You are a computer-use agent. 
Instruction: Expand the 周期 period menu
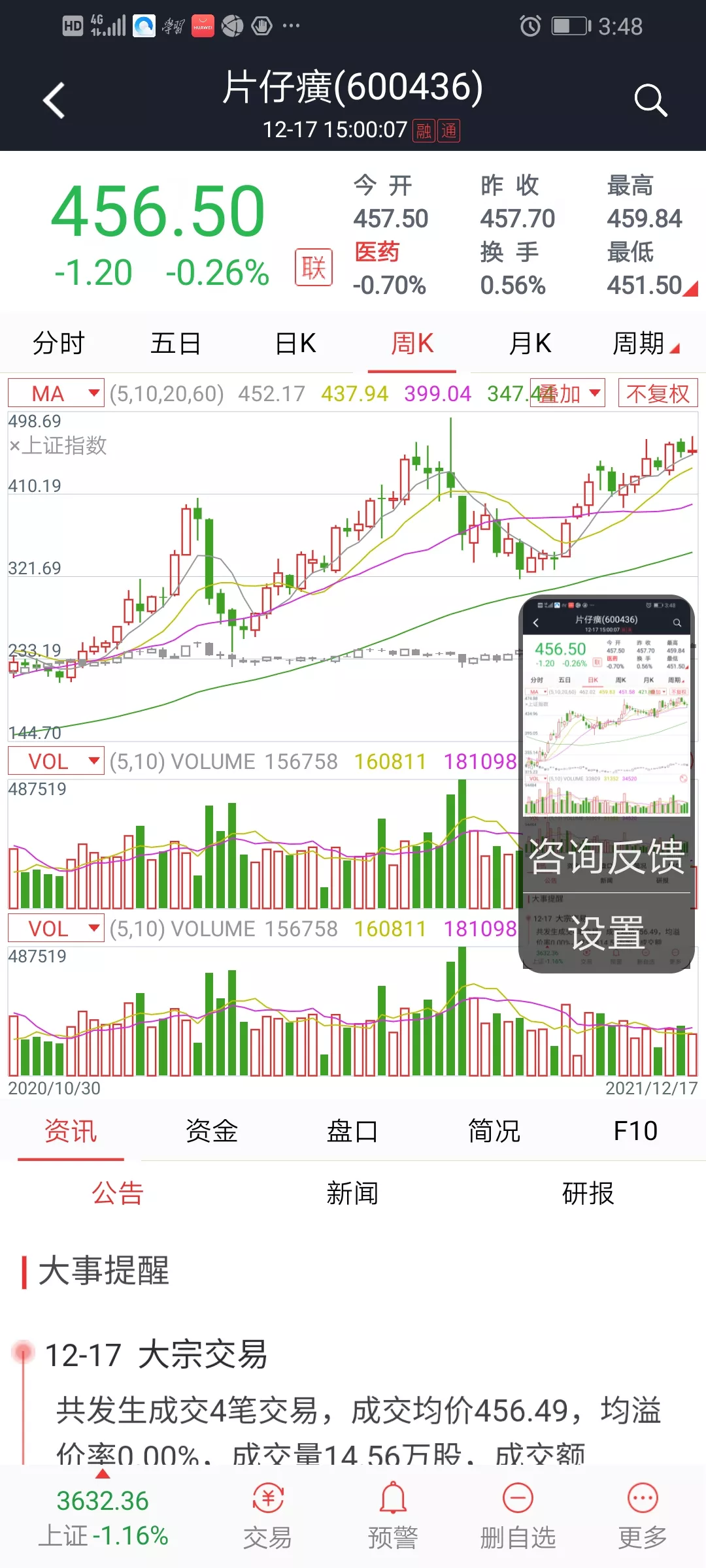click(x=645, y=344)
